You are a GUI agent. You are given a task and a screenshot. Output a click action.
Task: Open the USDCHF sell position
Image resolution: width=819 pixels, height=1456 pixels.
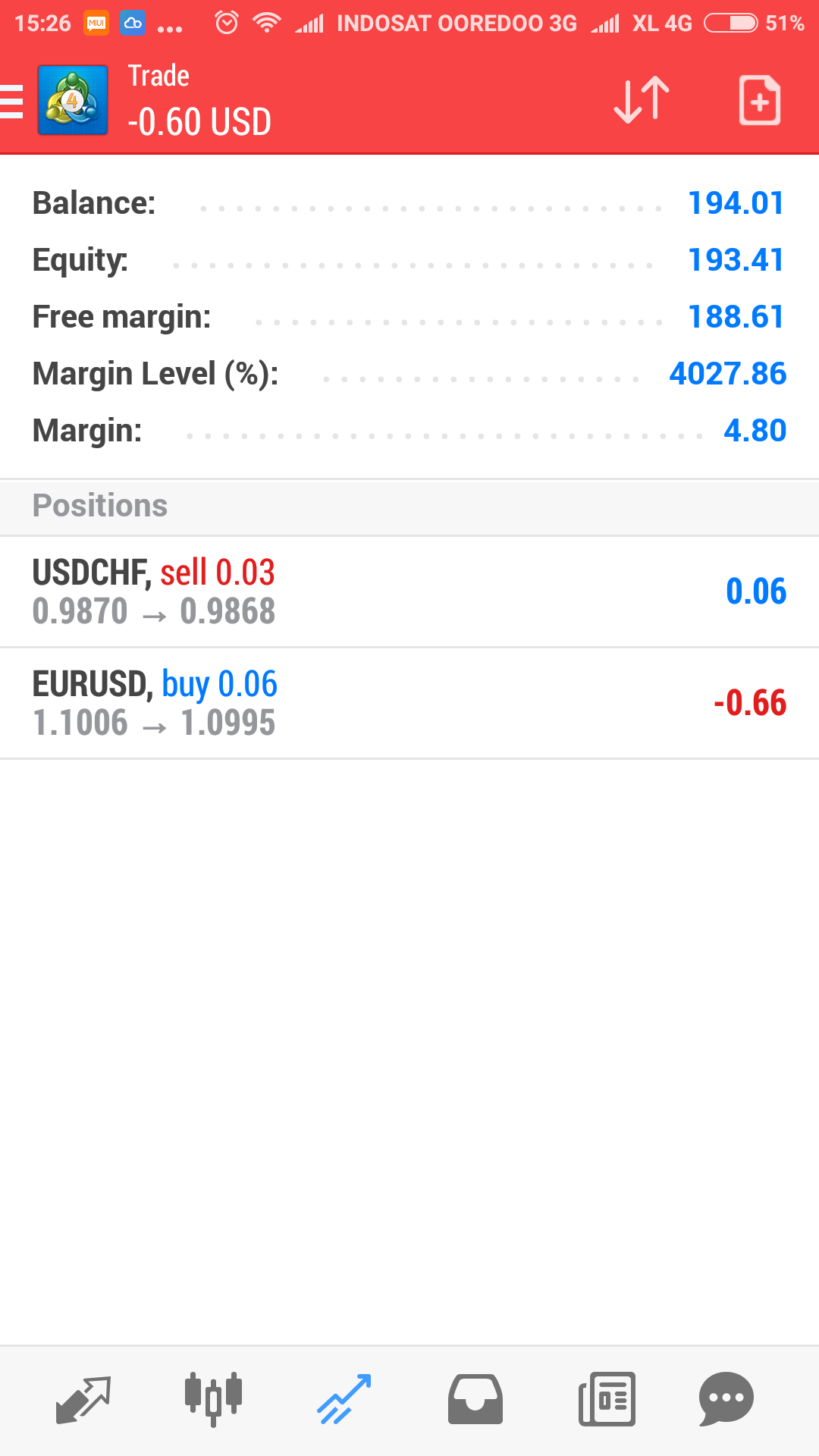click(x=409, y=591)
